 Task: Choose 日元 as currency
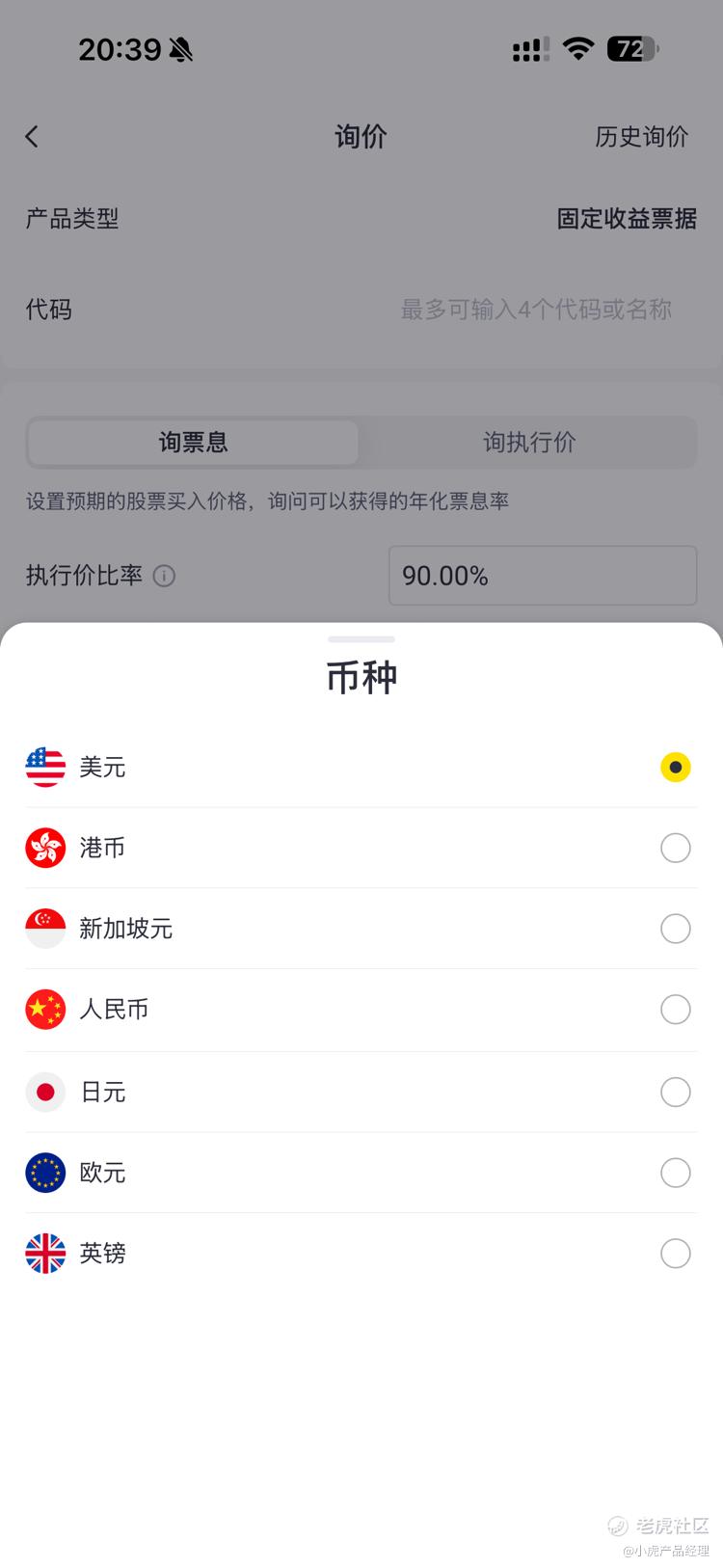coord(361,1092)
